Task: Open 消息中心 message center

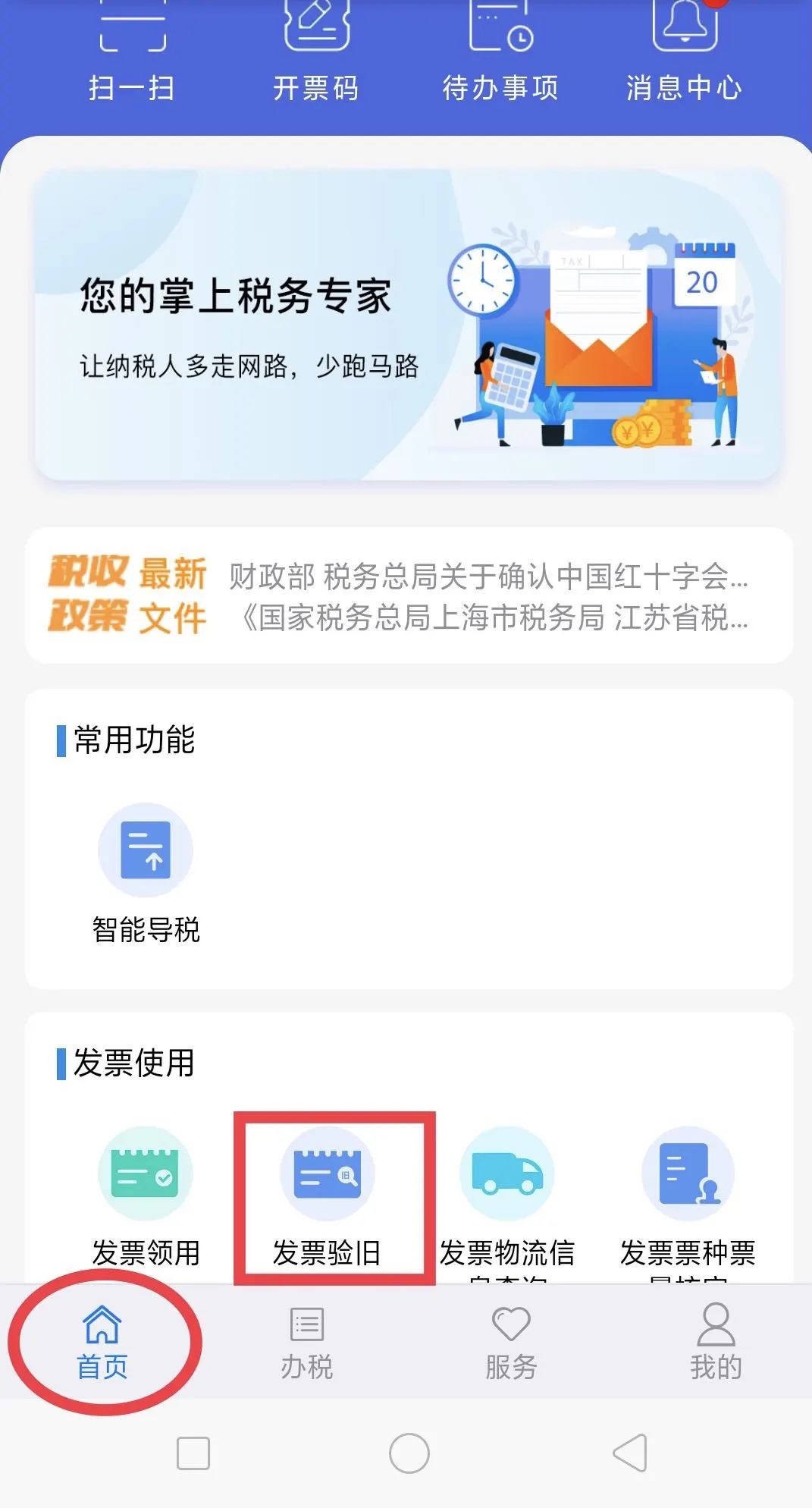Action: coord(684,53)
